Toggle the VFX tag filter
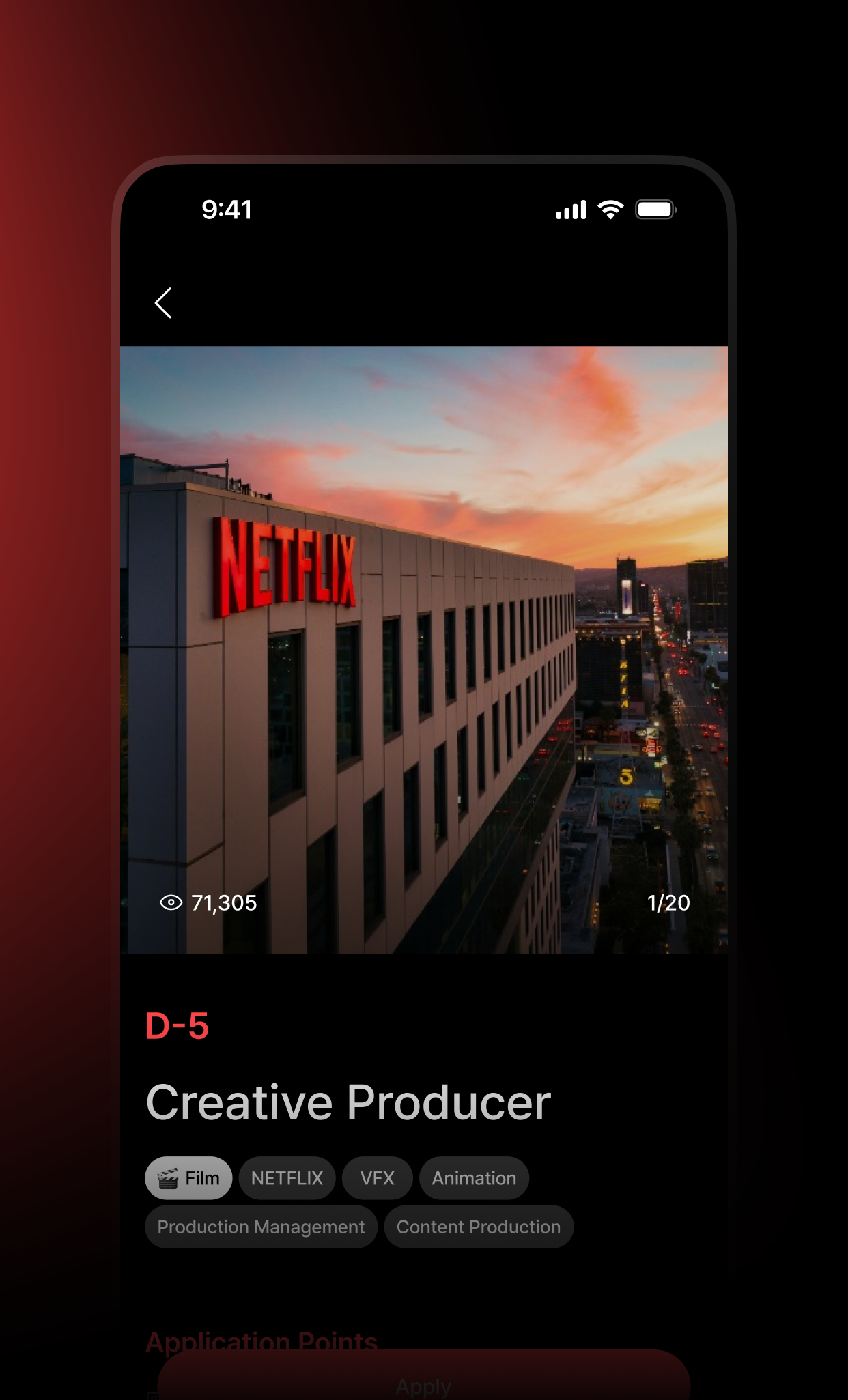Viewport: 848px width, 1400px height. coord(377,1177)
